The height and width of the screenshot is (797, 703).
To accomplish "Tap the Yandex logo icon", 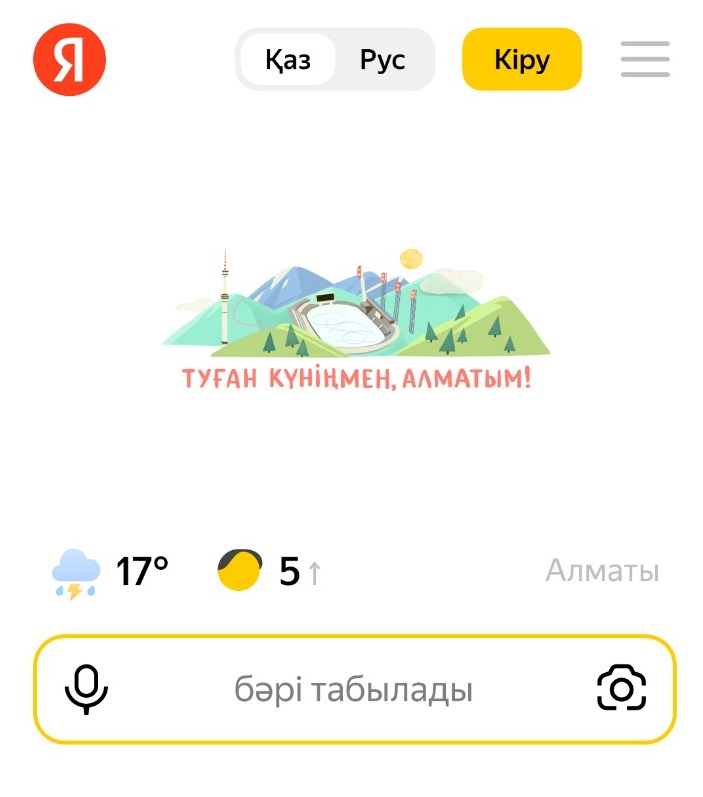I will coord(69,59).
